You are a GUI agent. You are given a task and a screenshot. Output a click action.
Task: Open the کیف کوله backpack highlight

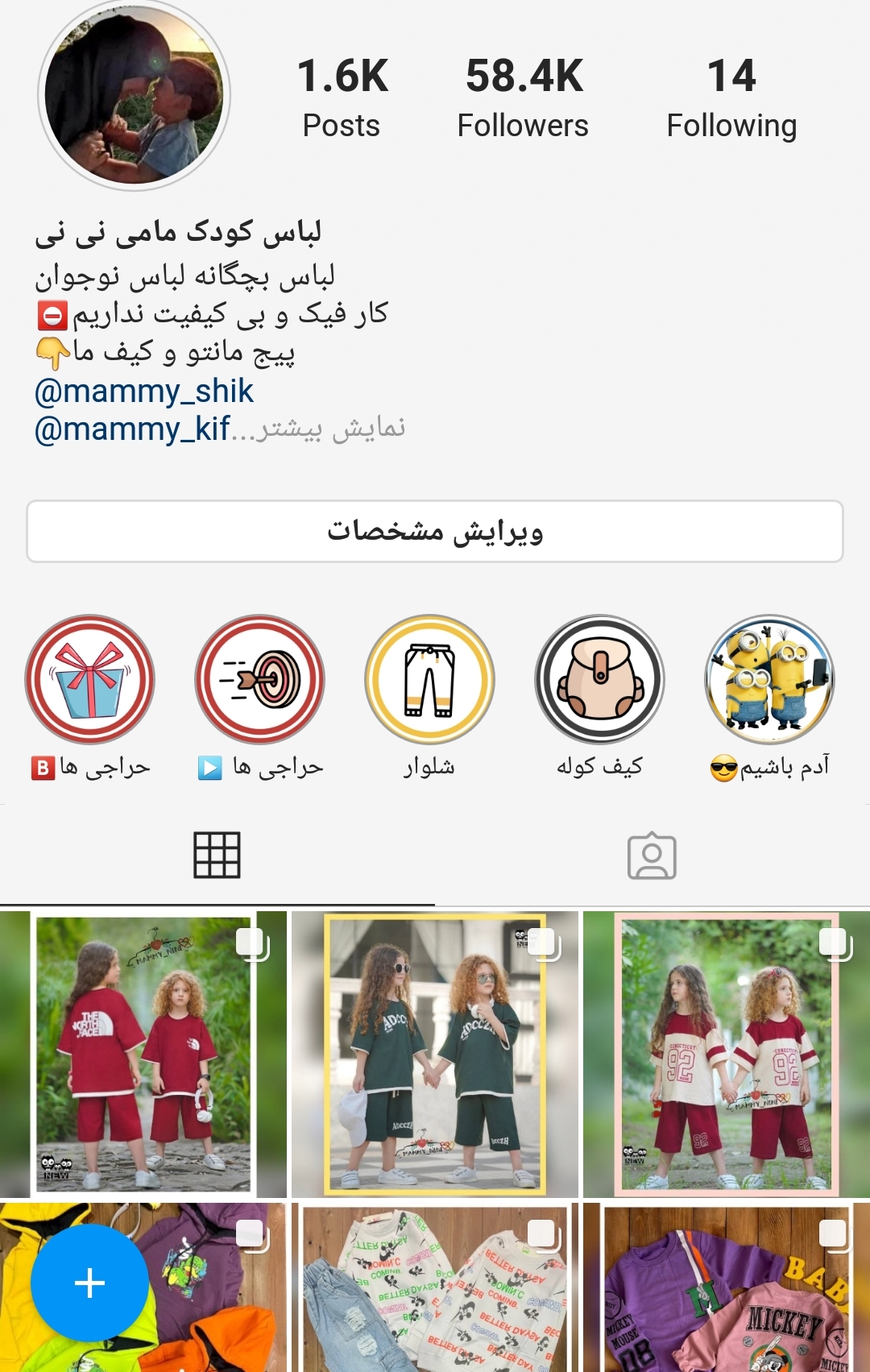pyautogui.click(x=600, y=680)
